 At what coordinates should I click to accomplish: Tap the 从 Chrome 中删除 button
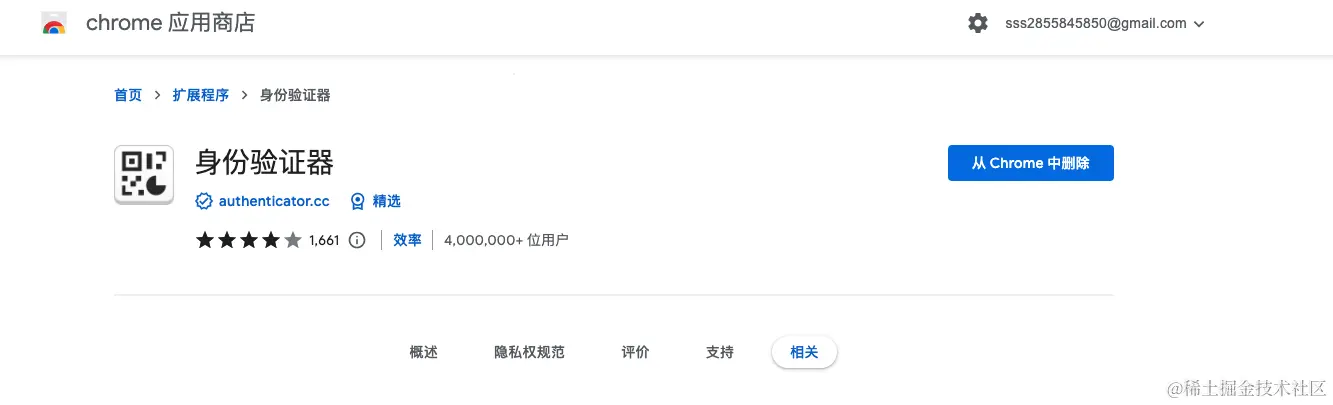(x=1030, y=163)
